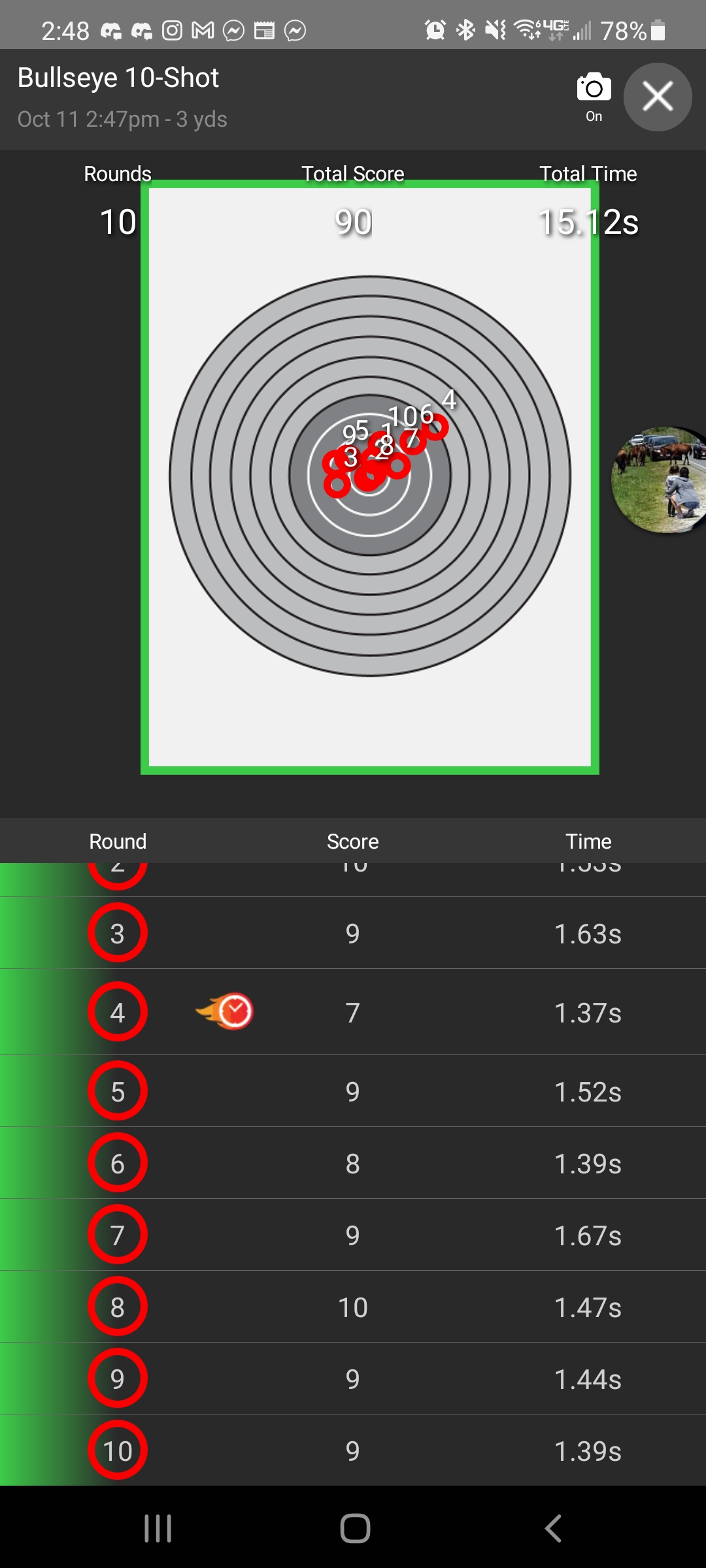Close the Bullseye 10-Shot results screen
The width and height of the screenshot is (706, 1568).
coord(657,97)
